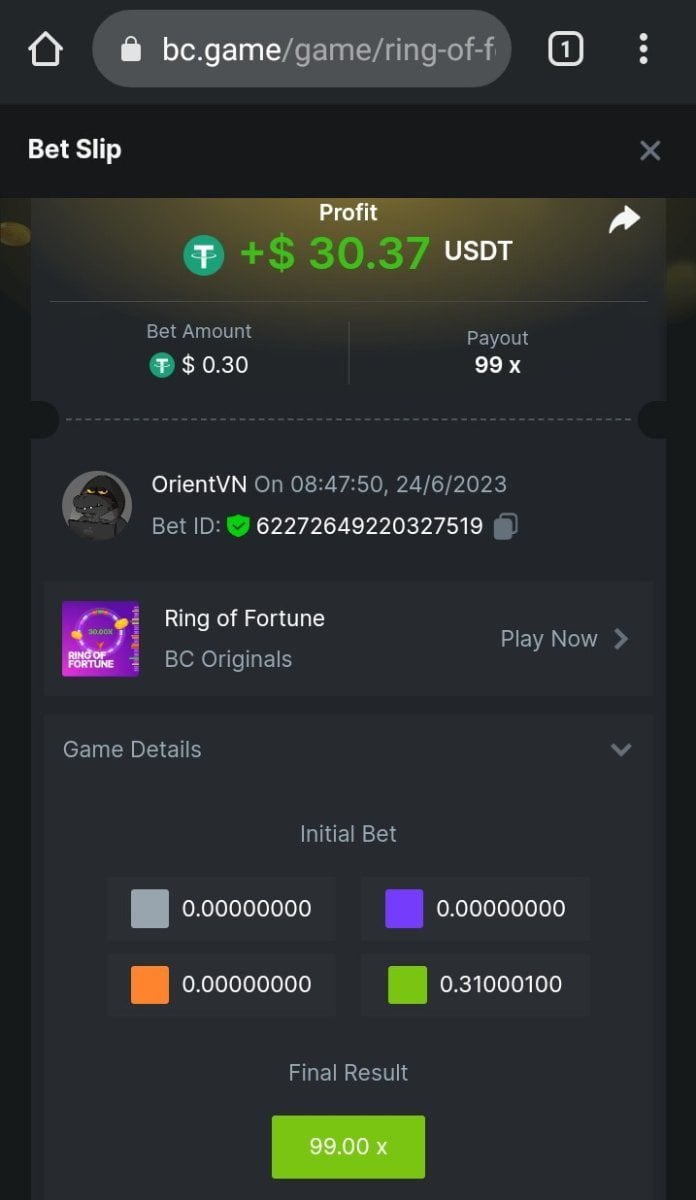Open OrientVN's profile avatar
Screen dimensions: 696x1200
tap(97, 505)
